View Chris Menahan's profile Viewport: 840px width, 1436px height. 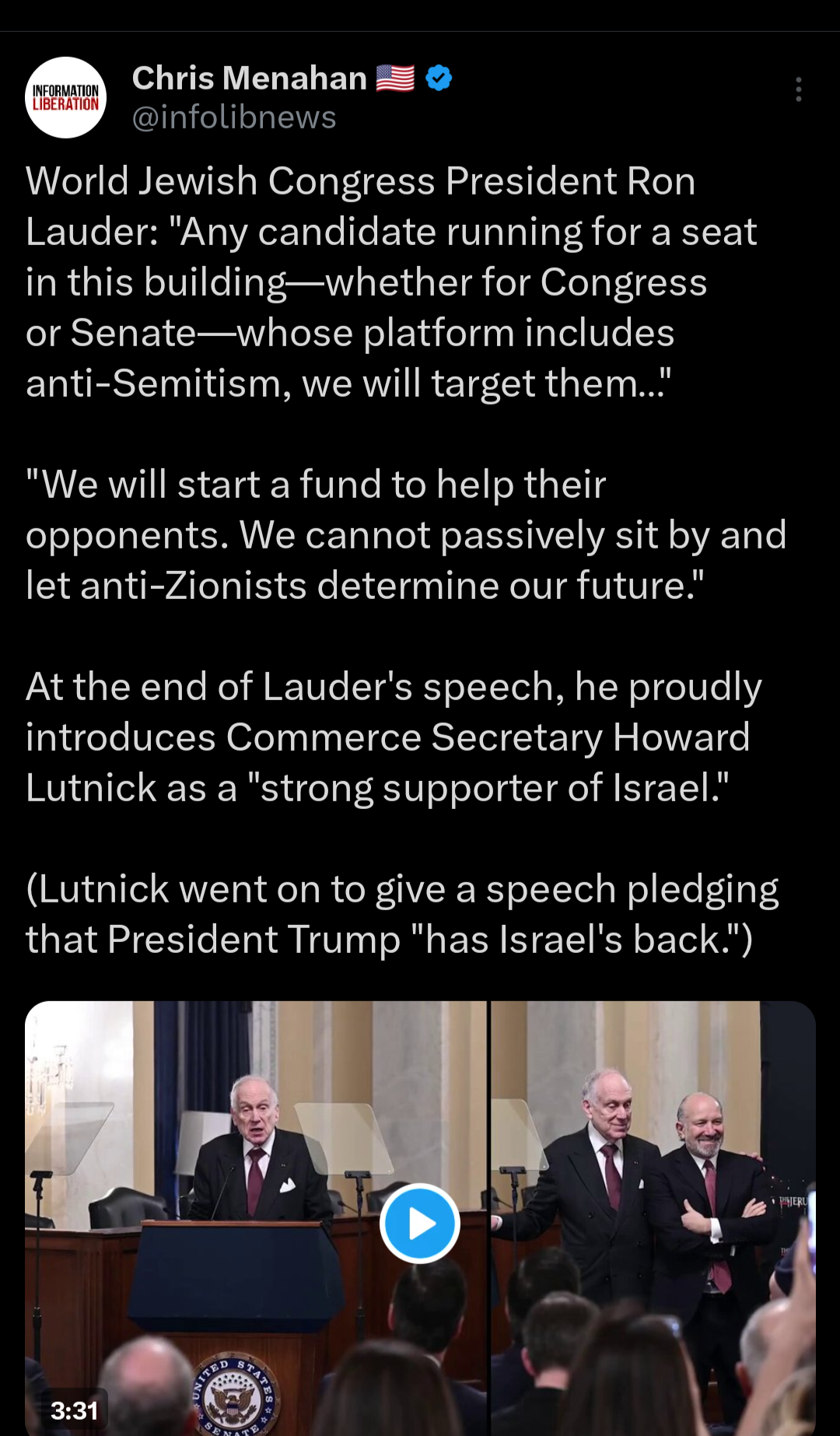click(249, 79)
